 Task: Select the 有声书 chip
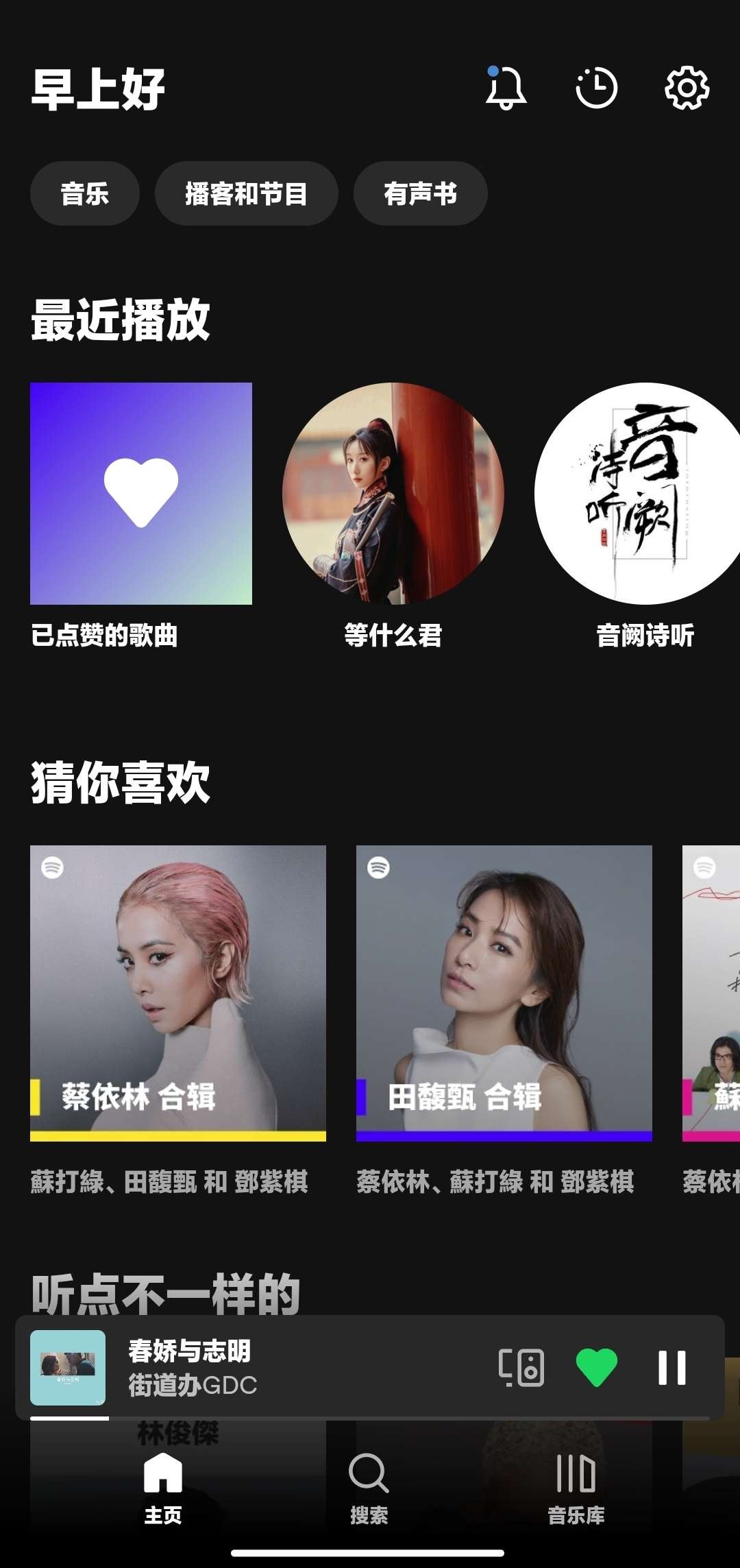(420, 194)
